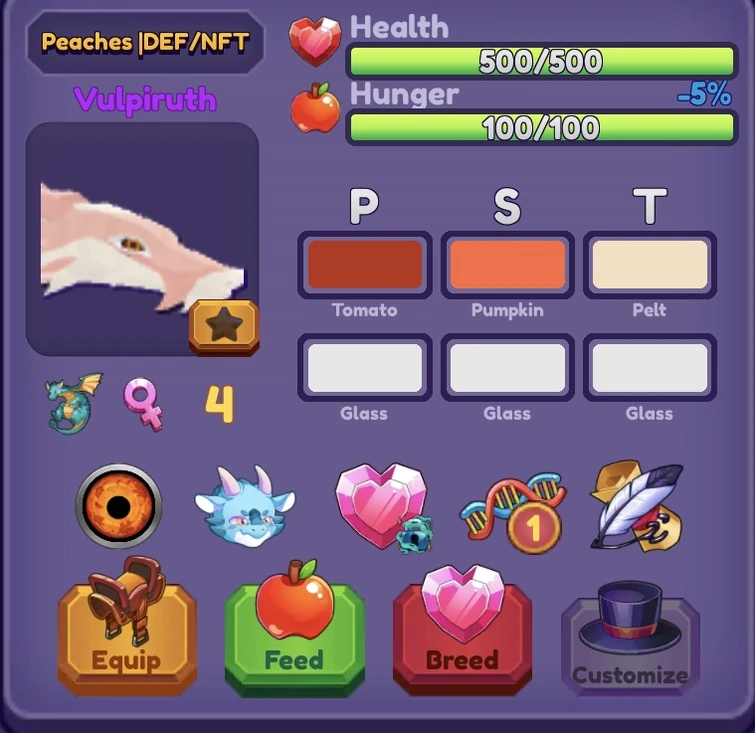Mark Peaches as favorite with the star
The height and width of the screenshot is (733, 755).
(224, 327)
